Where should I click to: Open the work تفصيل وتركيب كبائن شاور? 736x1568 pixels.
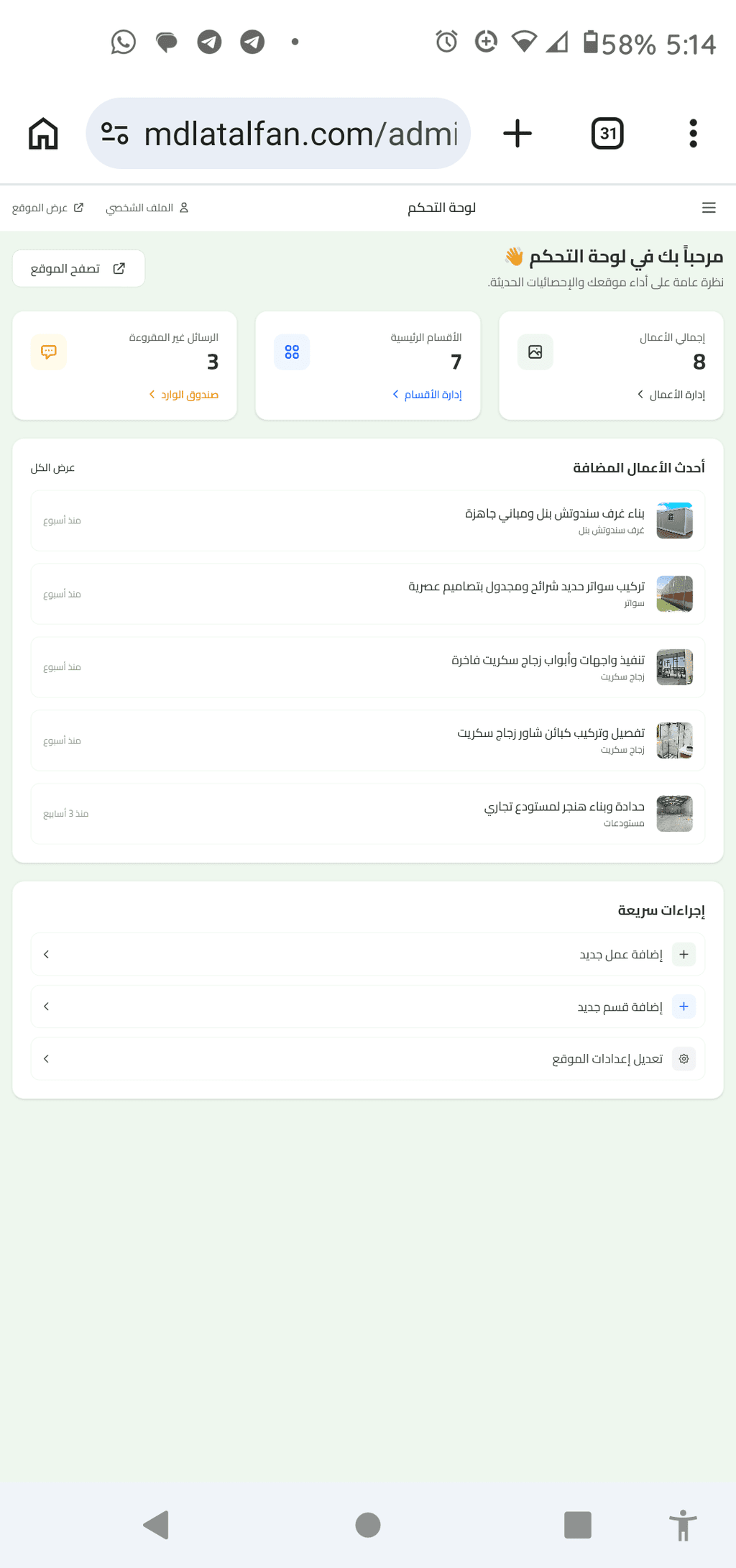pos(368,741)
